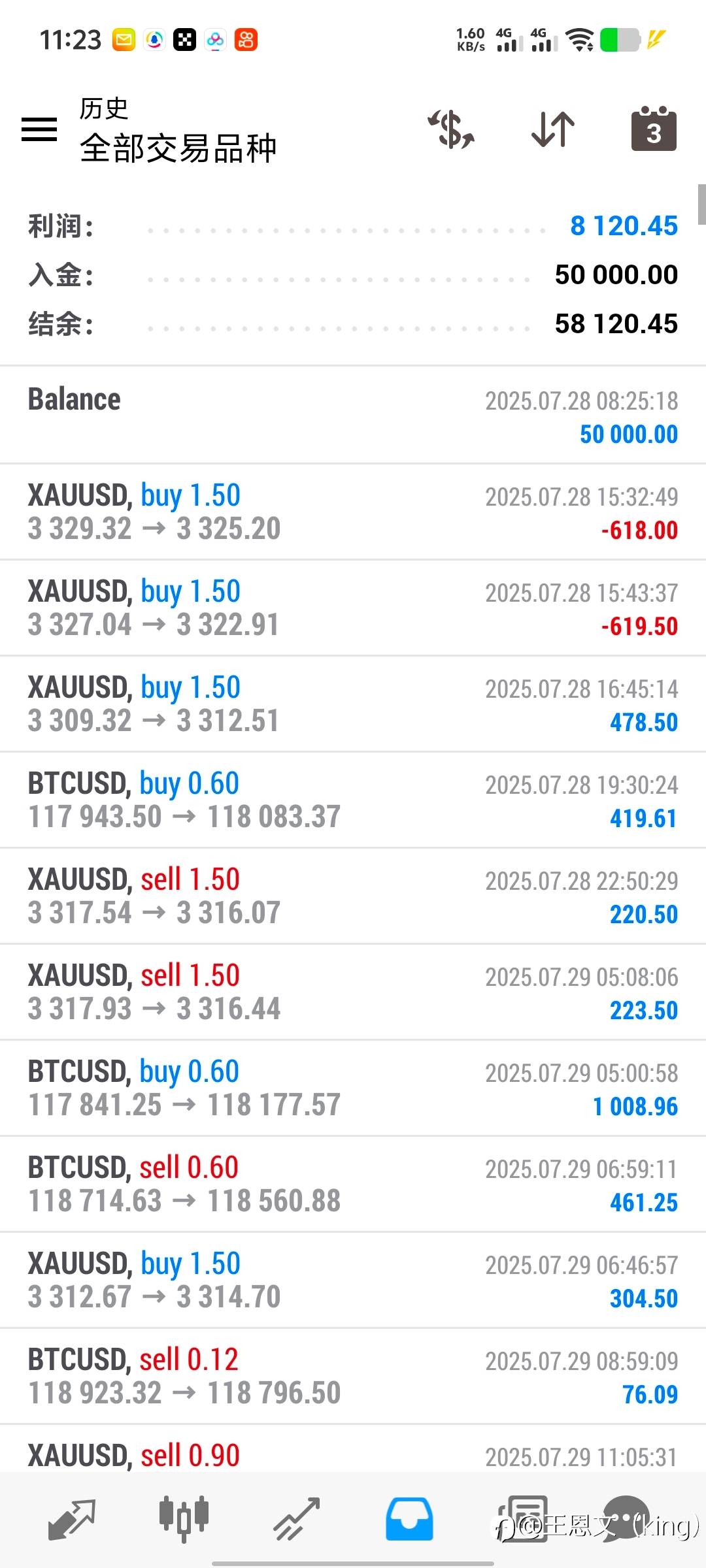Open the BTCUSD buy trade with 1 008.96 profit
This screenshot has width=706, height=1568.
(x=353, y=1088)
